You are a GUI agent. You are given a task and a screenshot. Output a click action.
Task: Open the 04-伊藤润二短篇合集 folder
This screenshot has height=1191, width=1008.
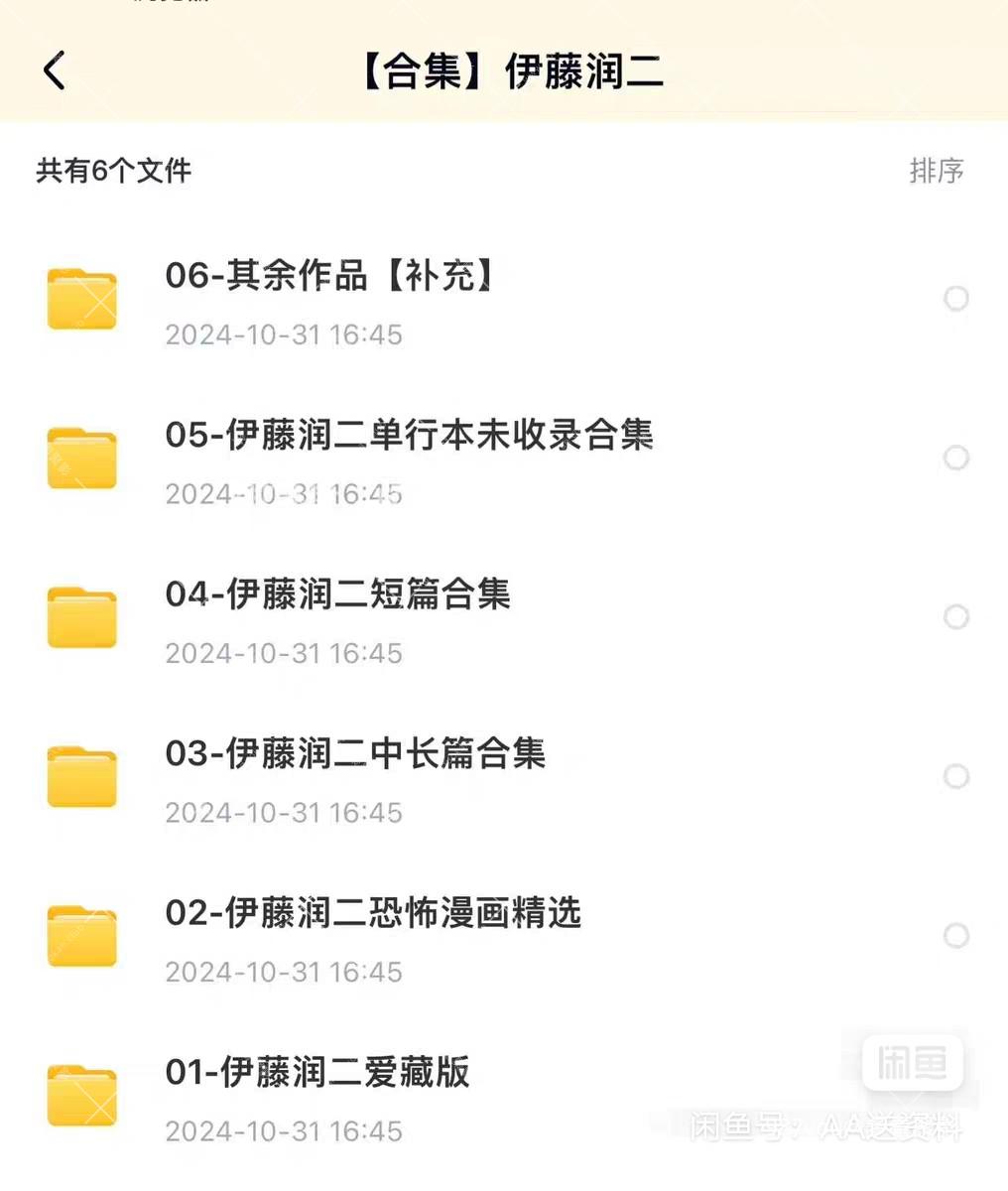[338, 595]
